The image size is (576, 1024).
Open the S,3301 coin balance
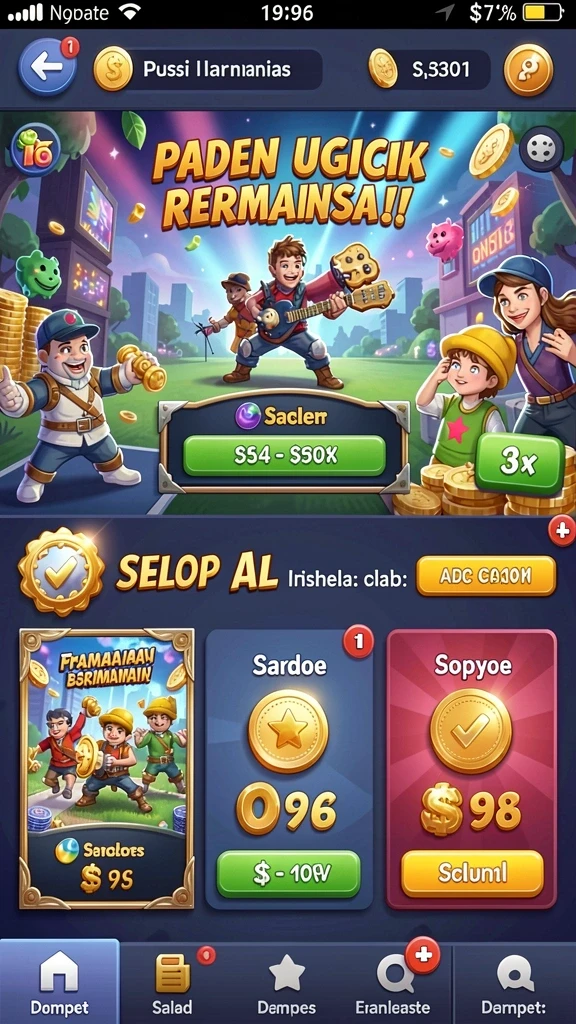[429, 69]
